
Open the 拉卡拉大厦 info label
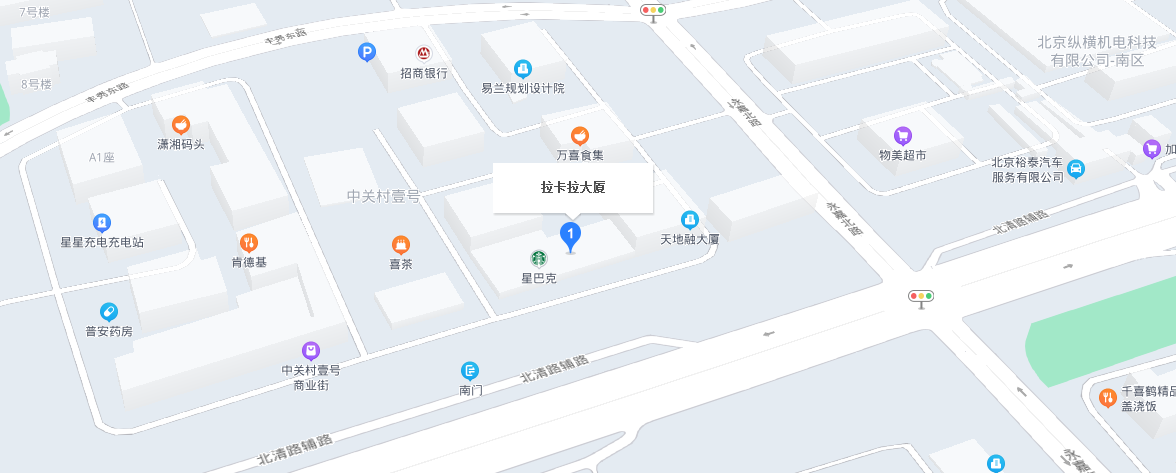point(573,187)
